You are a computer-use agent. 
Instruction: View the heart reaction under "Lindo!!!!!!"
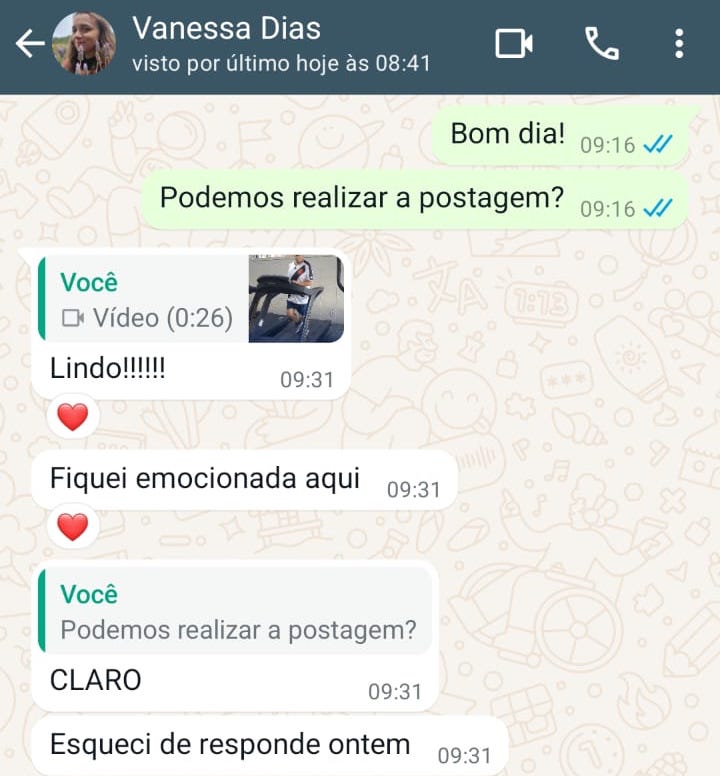coord(73,417)
